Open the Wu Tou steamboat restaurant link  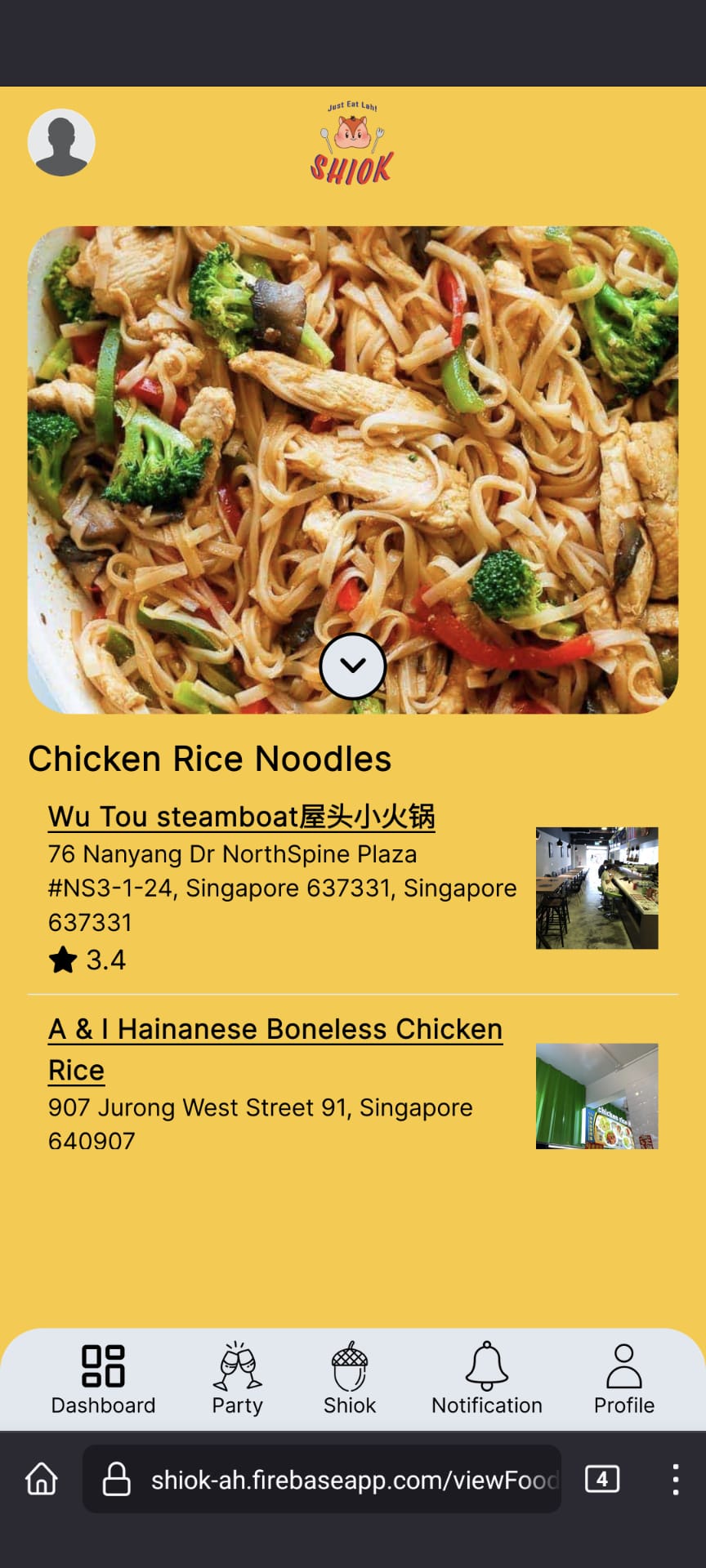tap(241, 817)
